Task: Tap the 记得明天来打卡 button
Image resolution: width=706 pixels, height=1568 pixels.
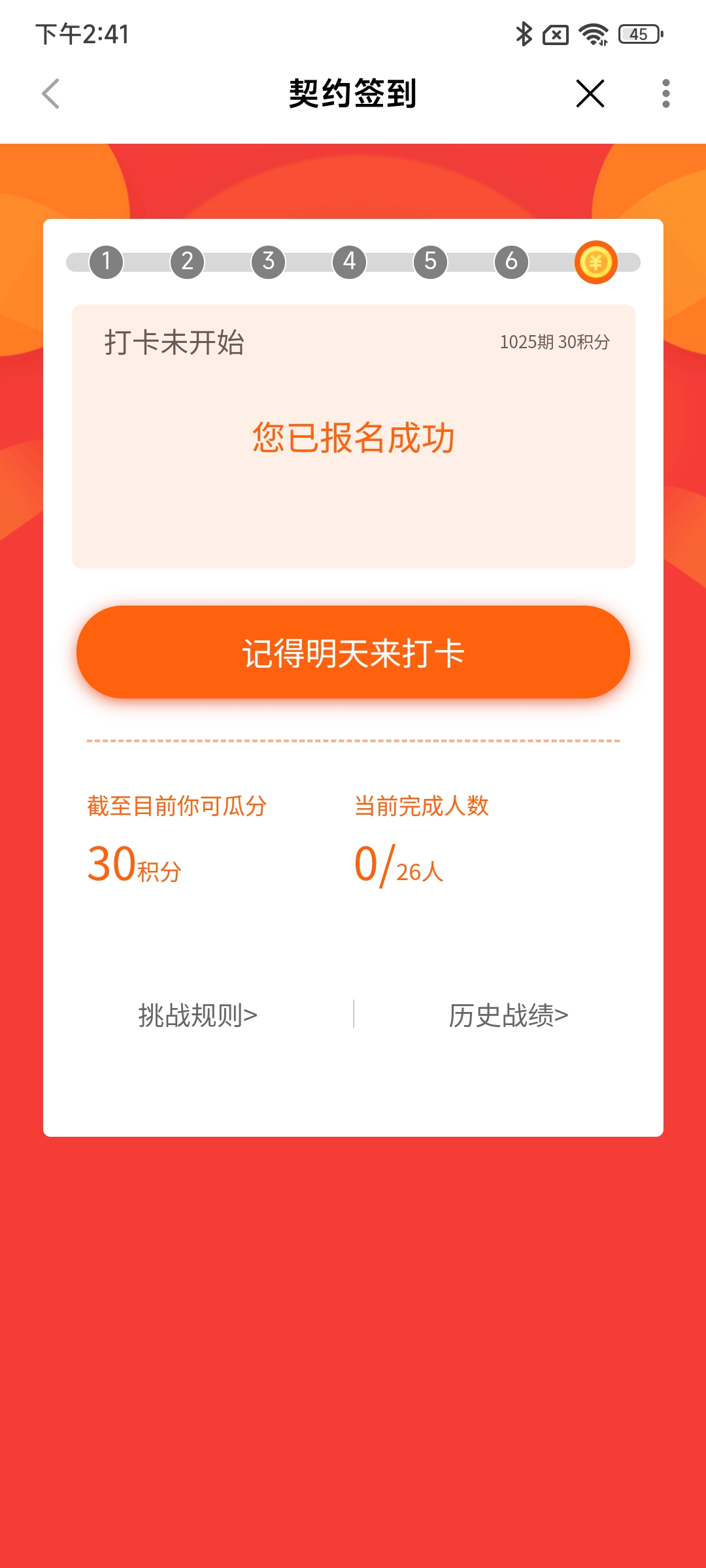Action: [353, 652]
